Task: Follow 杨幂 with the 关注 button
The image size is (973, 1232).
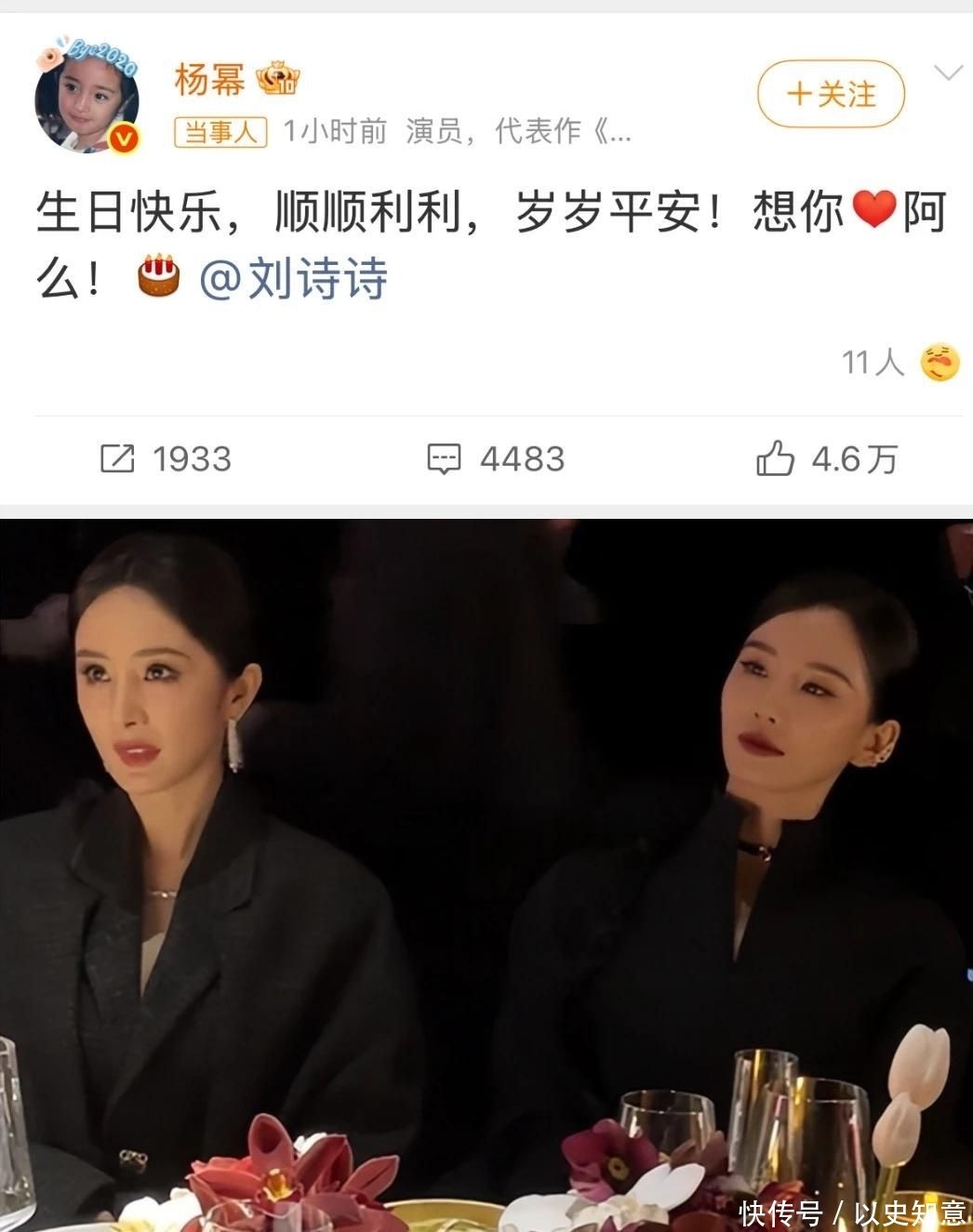Action: click(831, 94)
